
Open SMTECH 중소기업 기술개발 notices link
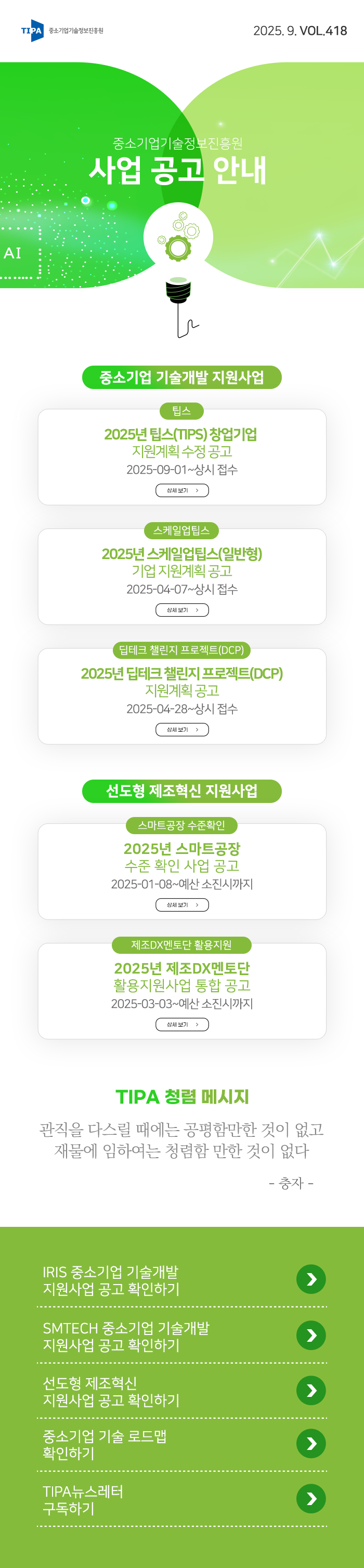tap(310, 1335)
